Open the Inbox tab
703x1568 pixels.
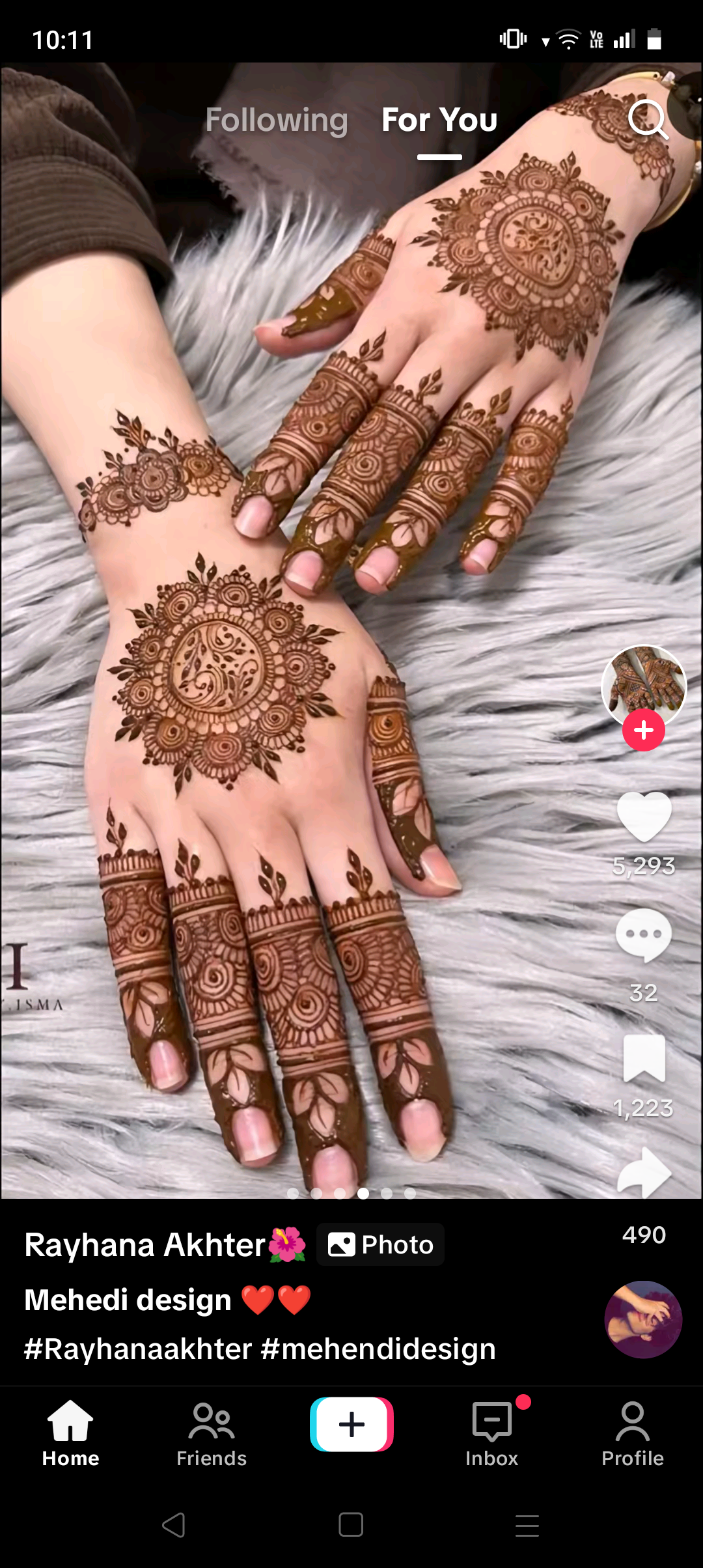[x=492, y=1435]
